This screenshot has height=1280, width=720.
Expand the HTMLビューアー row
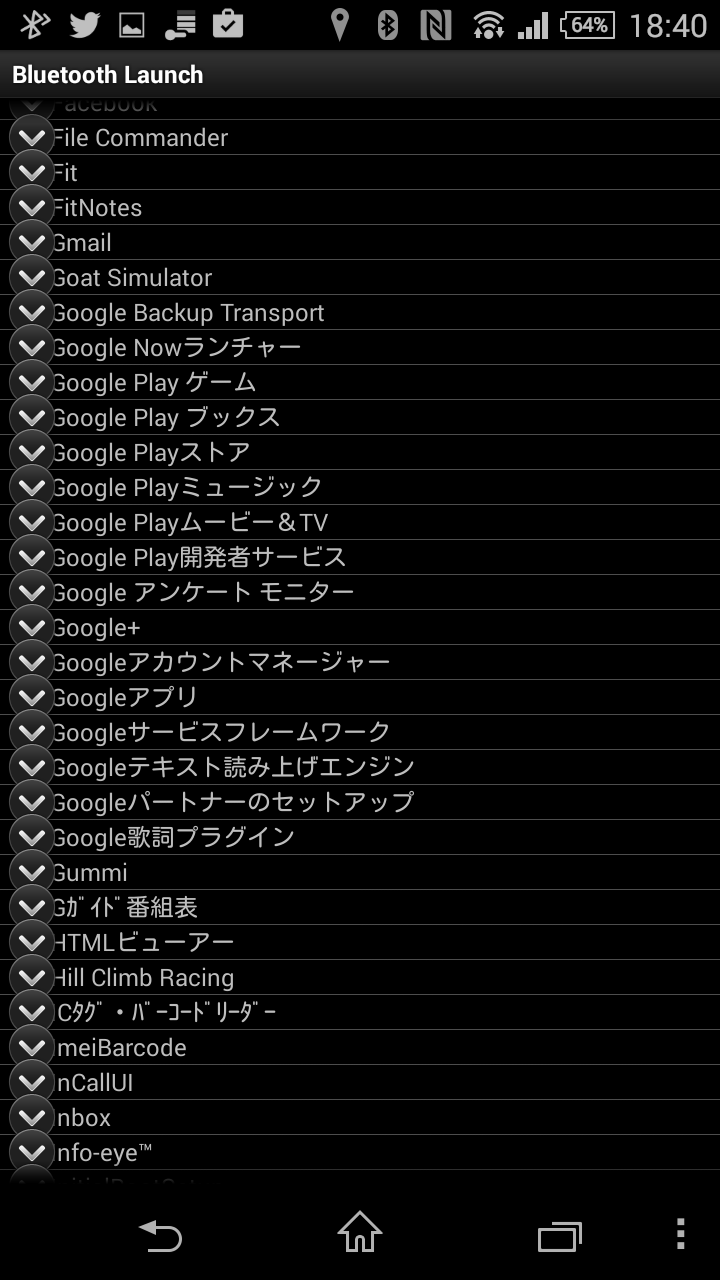[32, 942]
